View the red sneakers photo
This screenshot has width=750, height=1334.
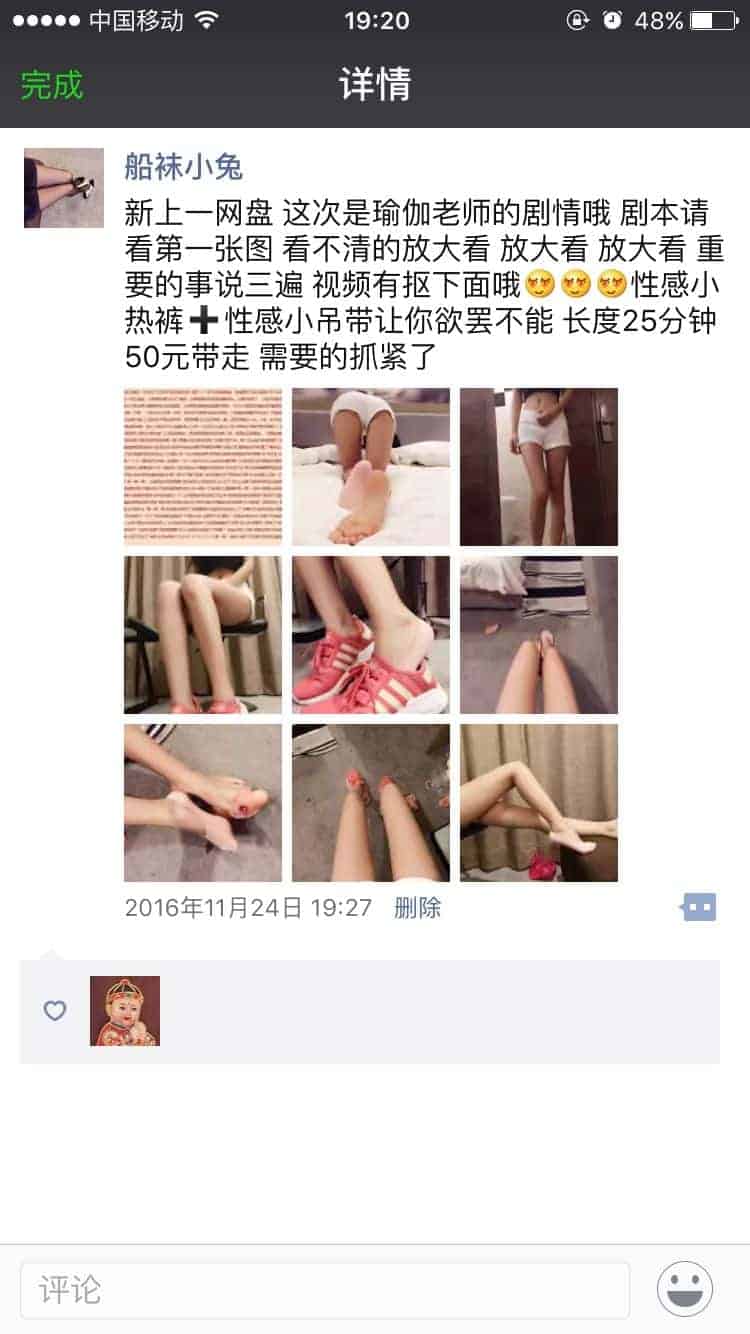[x=371, y=634]
